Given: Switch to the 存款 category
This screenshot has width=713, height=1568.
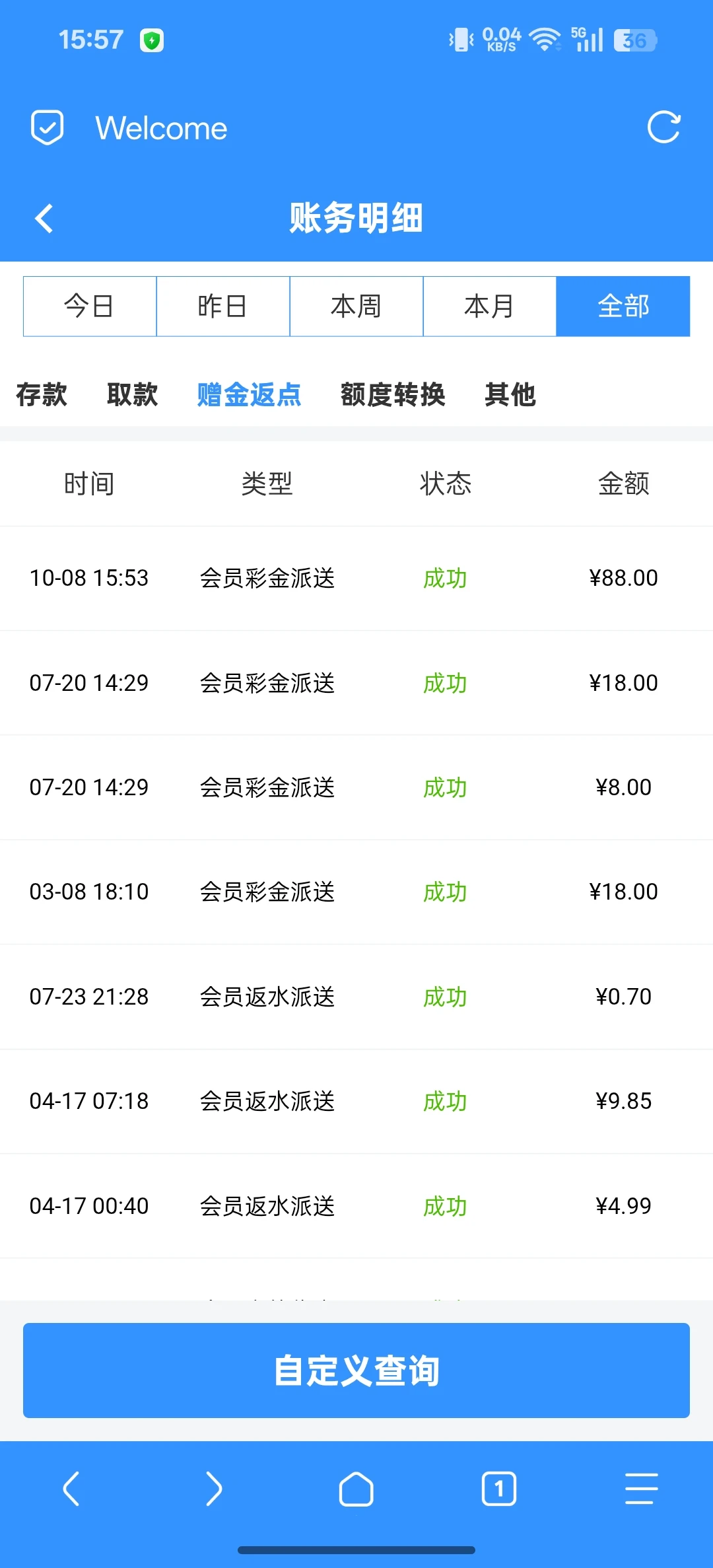Looking at the screenshot, I should [x=42, y=395].
